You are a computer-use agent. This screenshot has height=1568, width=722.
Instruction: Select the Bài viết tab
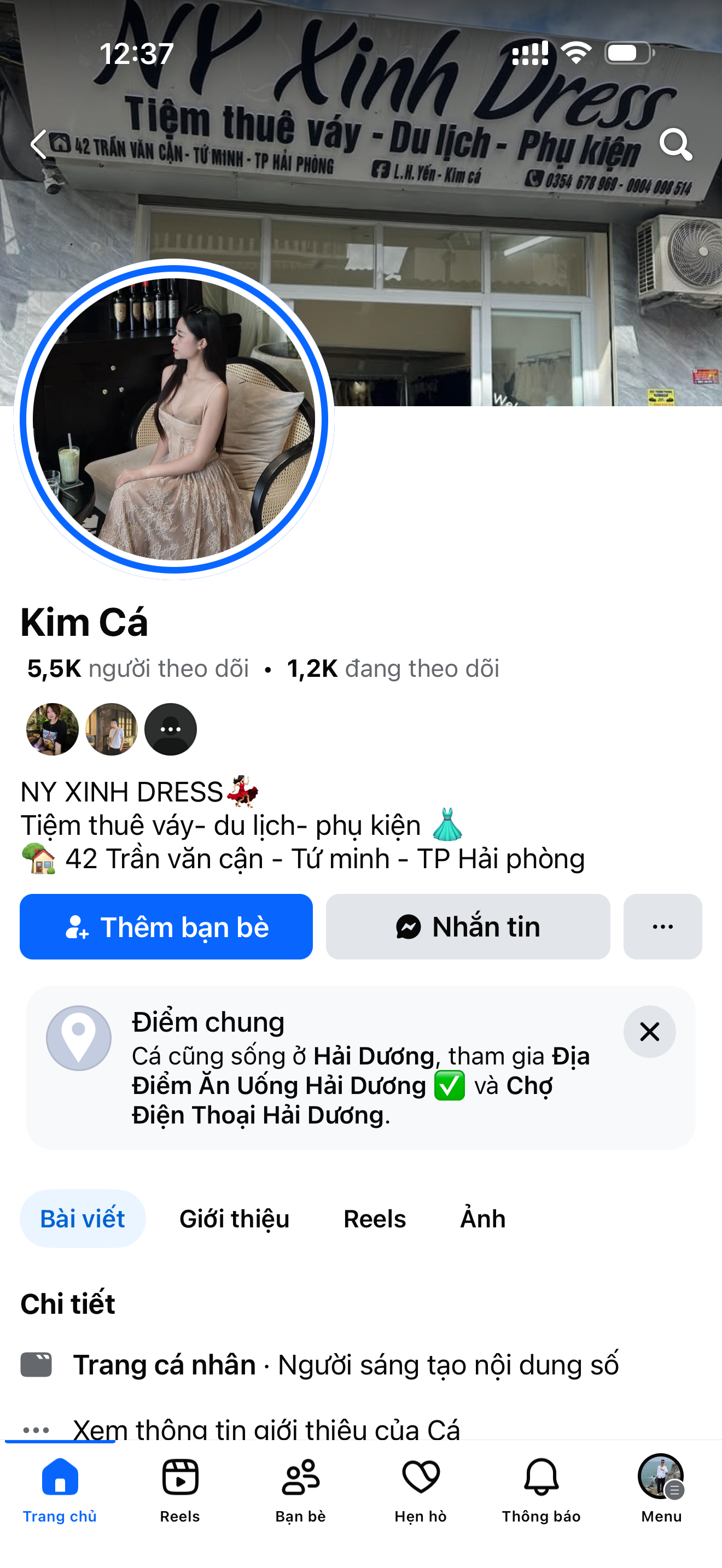point(83,1219)
